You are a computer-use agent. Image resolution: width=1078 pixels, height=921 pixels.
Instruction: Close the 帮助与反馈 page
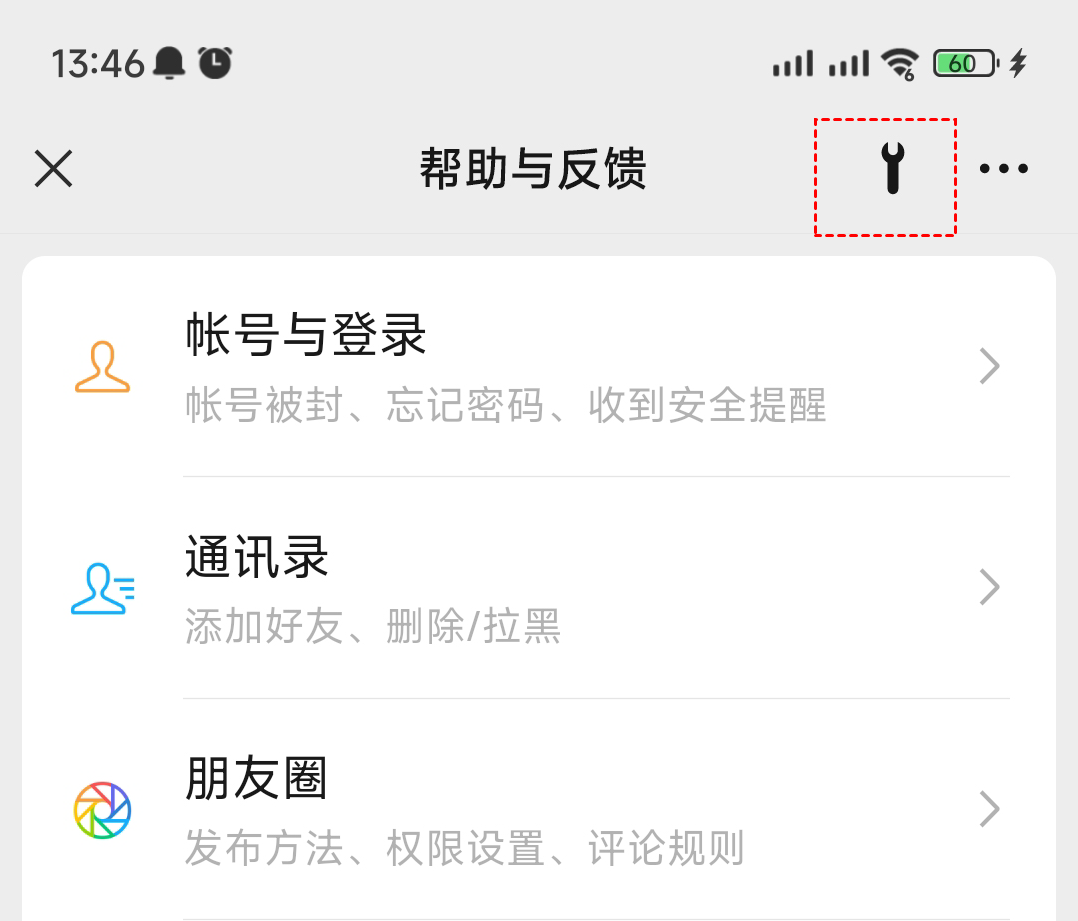pos(54,168)
